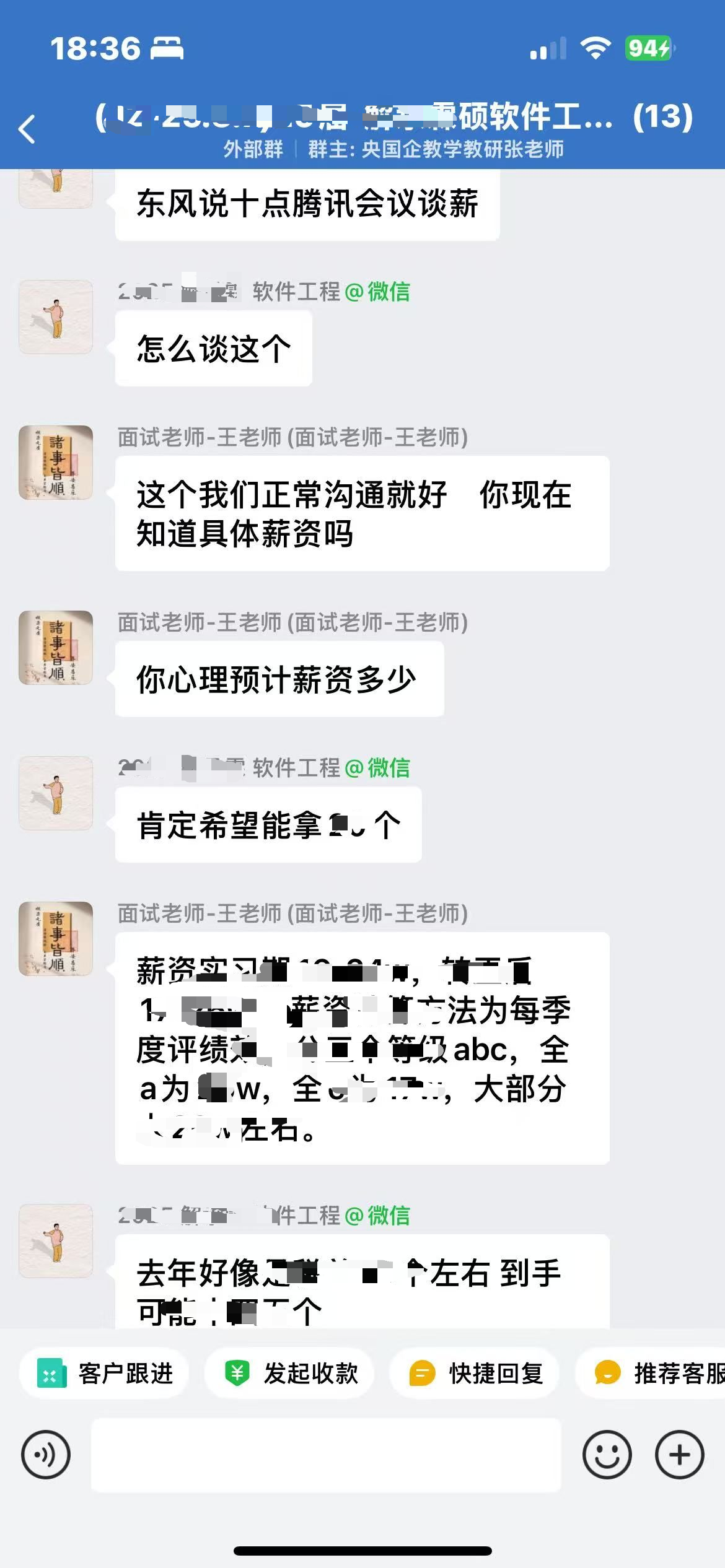725x1568 pixels.
Task: Open the plus attachment menu
Action: tap(680, 1455)
